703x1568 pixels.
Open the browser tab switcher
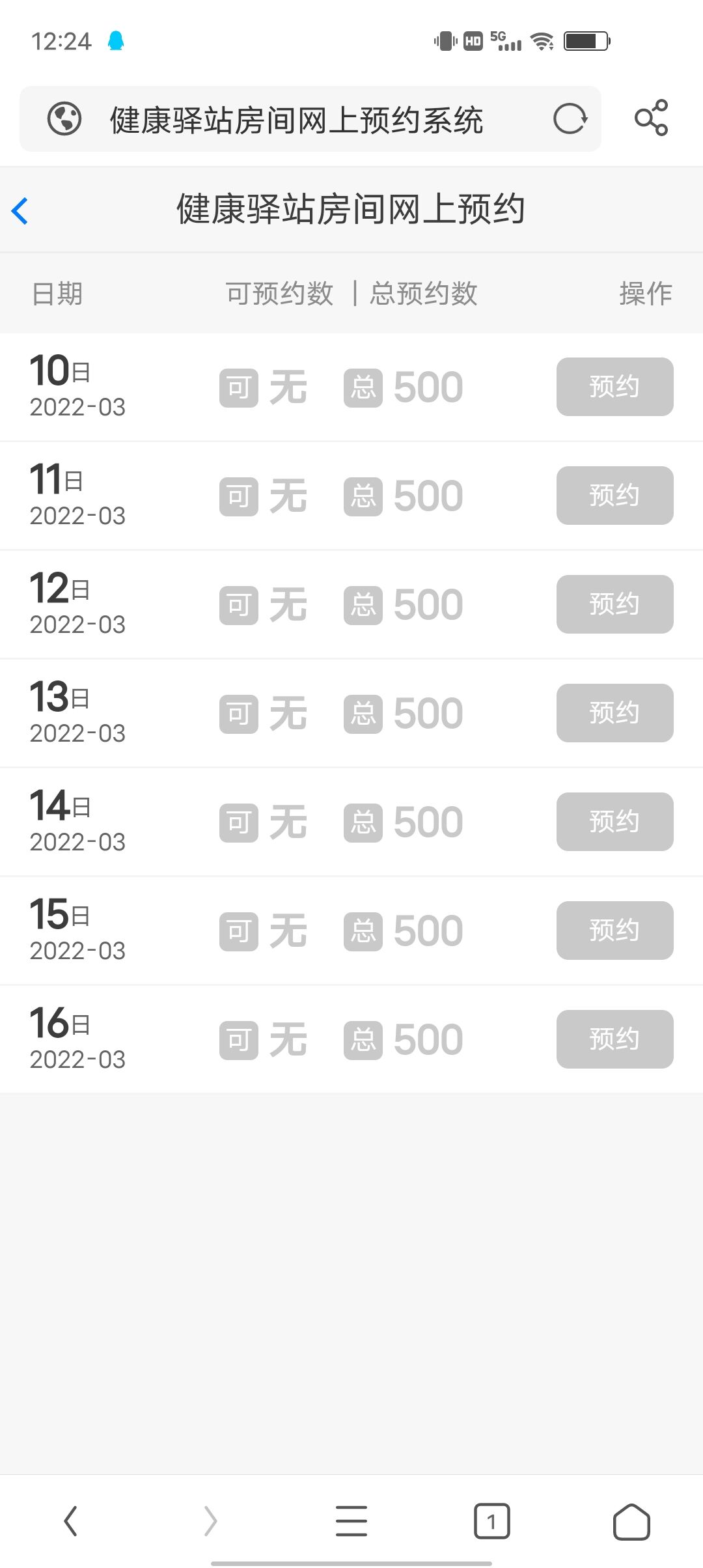pyautogui.click(x=491, y=1521)
